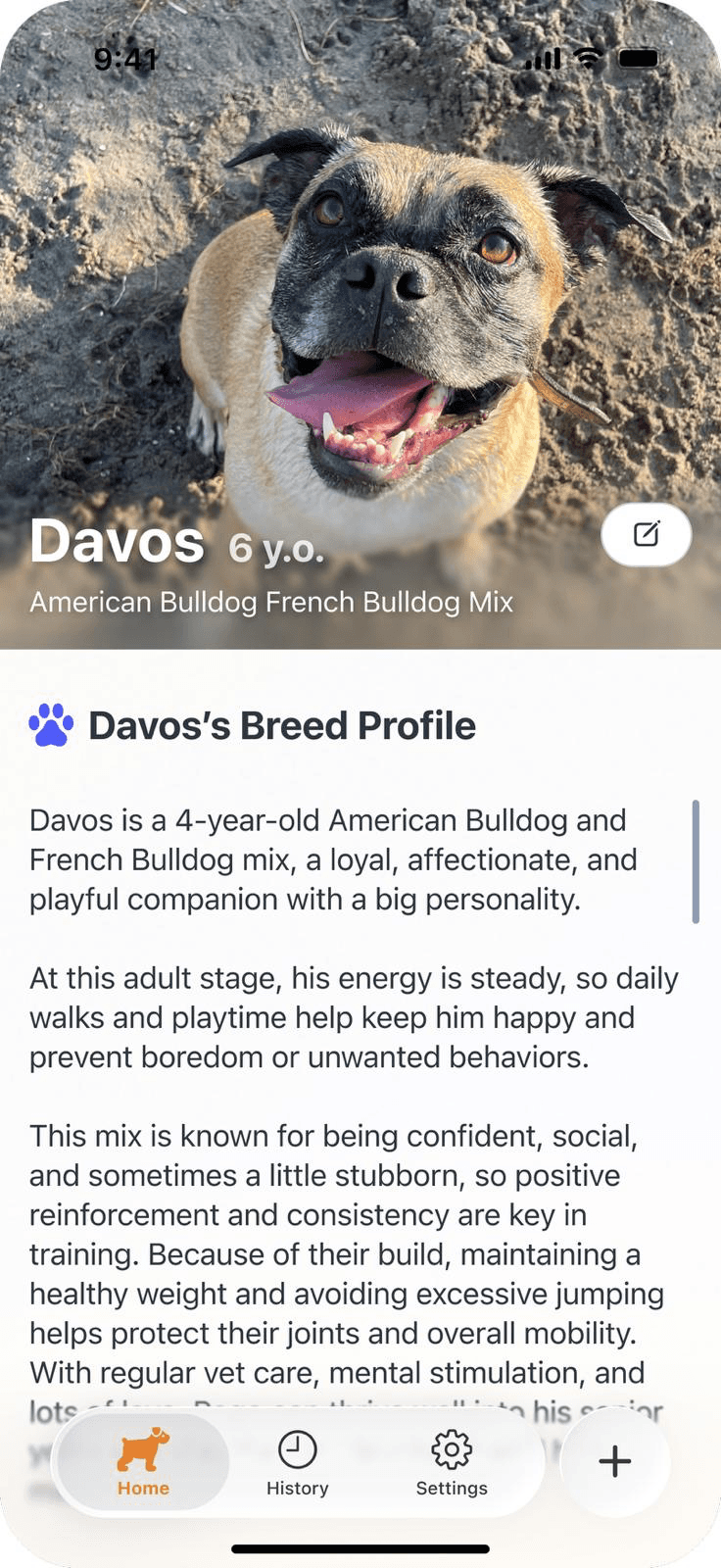The width and height of the screenshot is (721, 1568).
Task: Tap the edit button on Davos's photo
Action: (x=647, y=534)
